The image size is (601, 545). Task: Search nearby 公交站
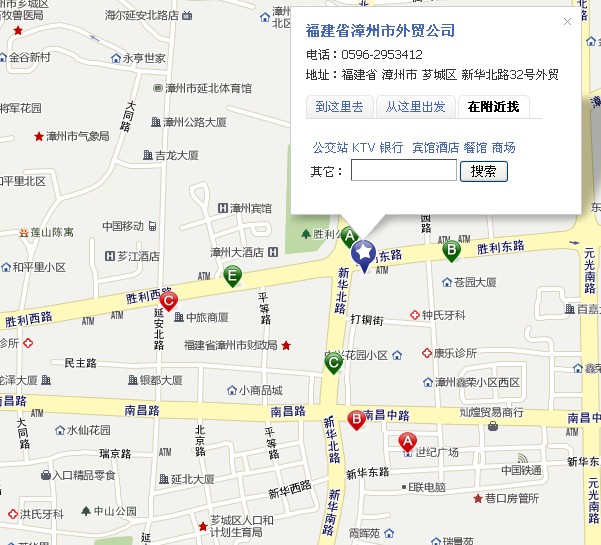pos(329,147)
